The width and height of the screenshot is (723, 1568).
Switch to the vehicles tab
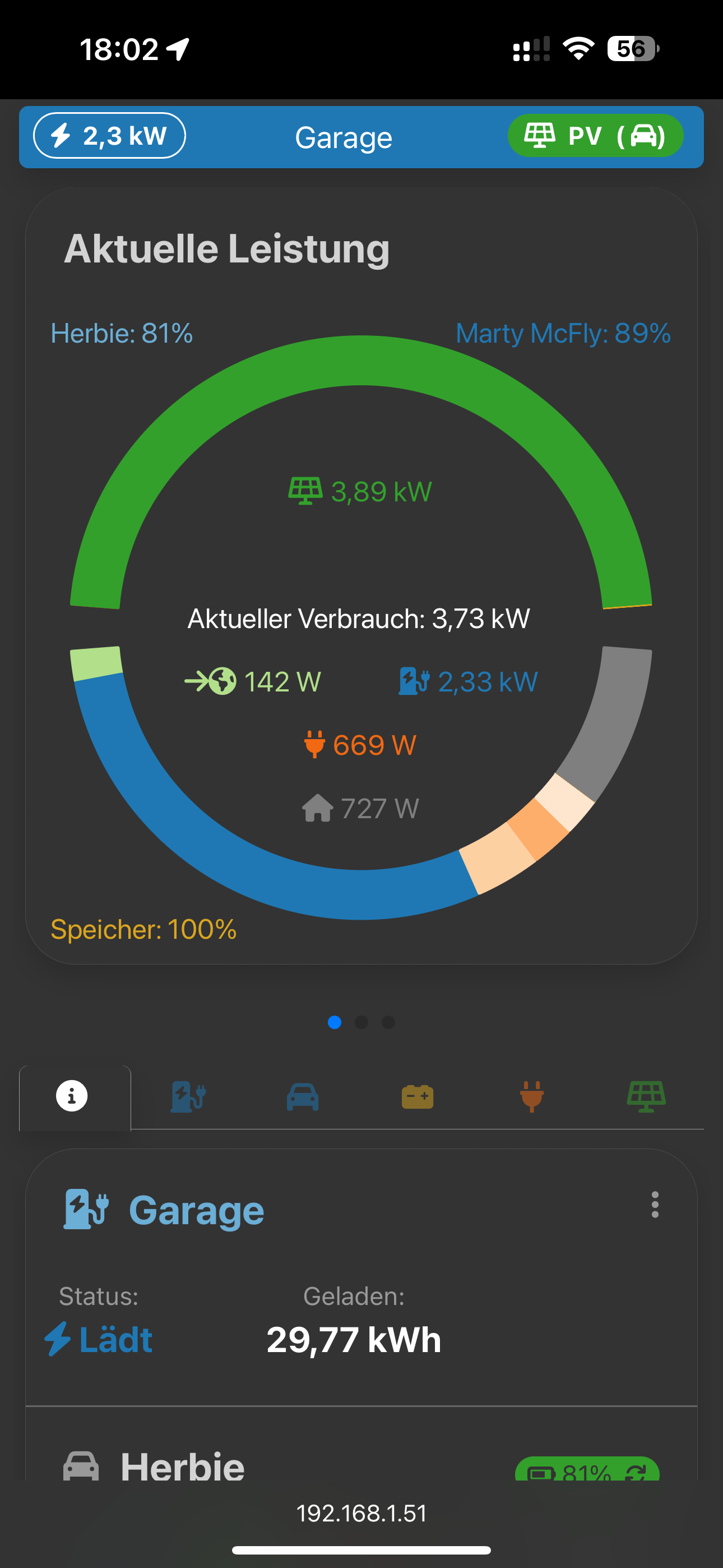[303, 1097]
